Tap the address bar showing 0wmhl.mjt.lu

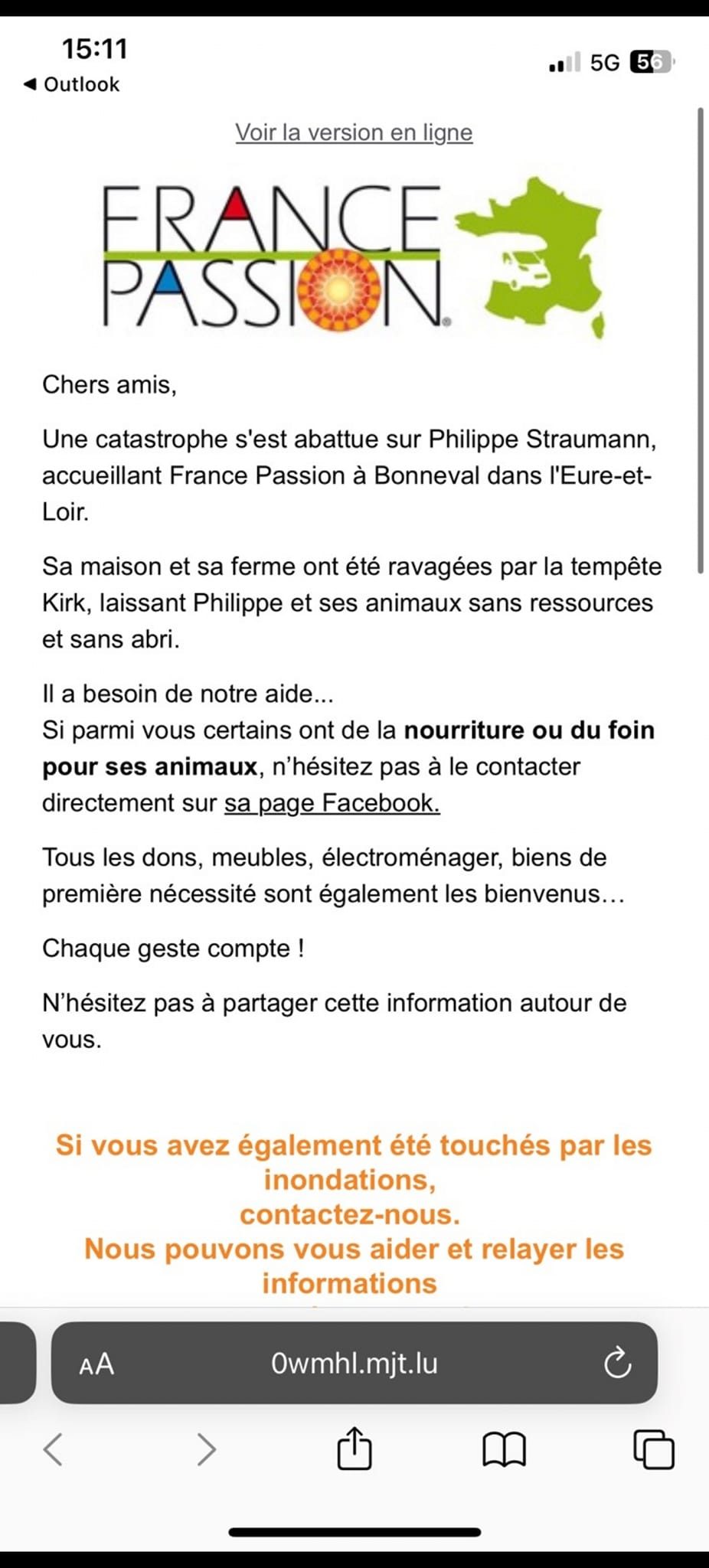pos(354,1364)
